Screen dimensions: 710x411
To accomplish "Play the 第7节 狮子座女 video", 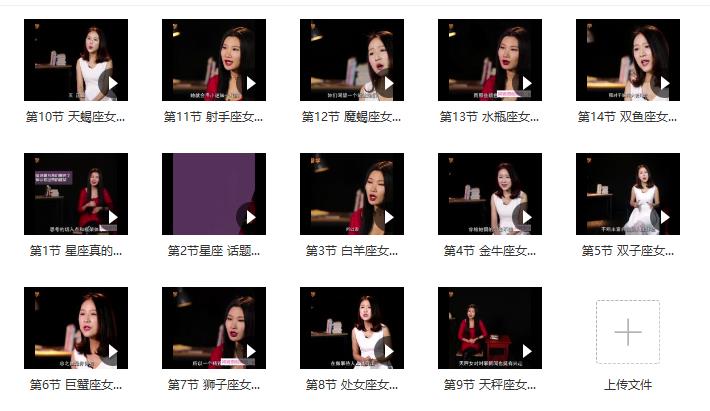I will point(250,351).
